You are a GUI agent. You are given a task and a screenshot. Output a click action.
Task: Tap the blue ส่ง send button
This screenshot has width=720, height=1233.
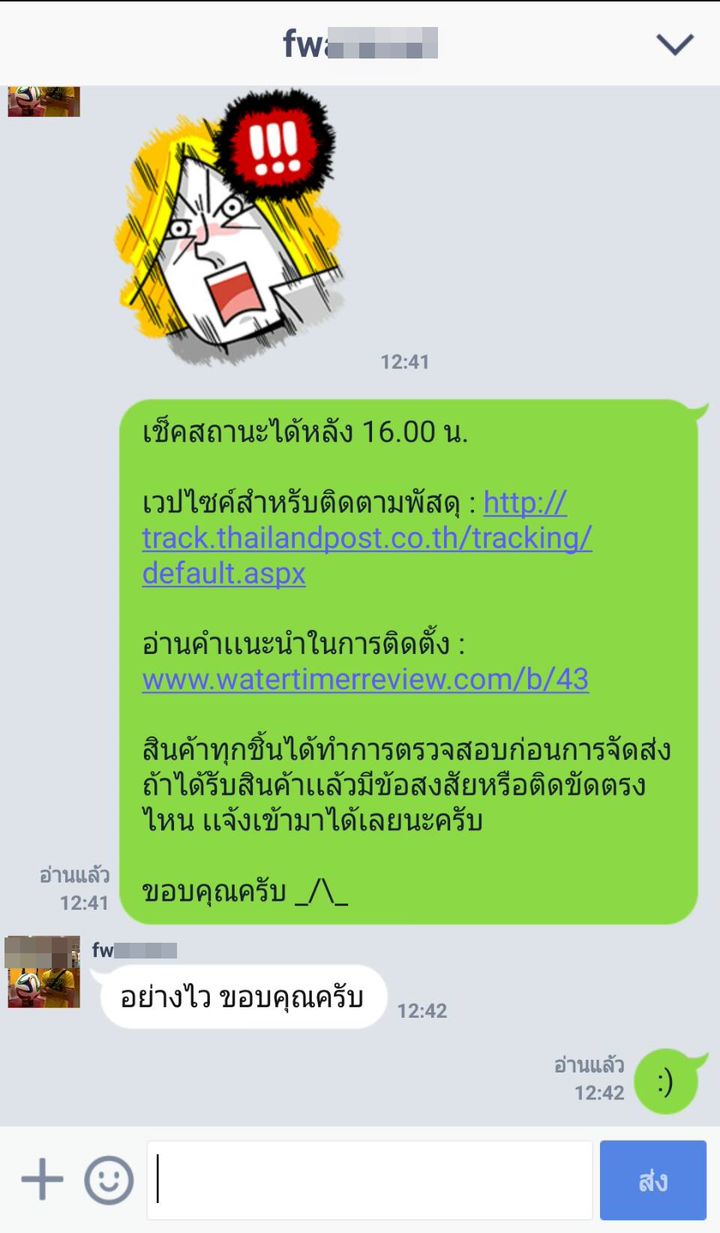pyautogui.click(x=652, y=1181)
